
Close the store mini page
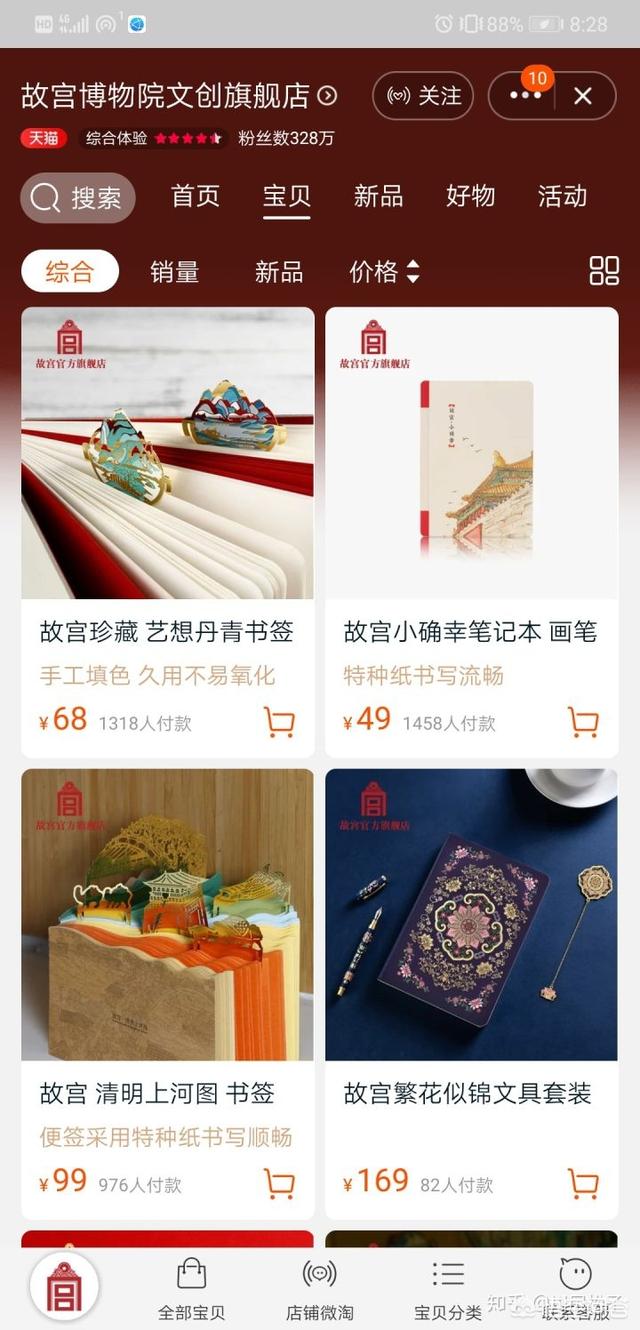[x=583, y=96]
